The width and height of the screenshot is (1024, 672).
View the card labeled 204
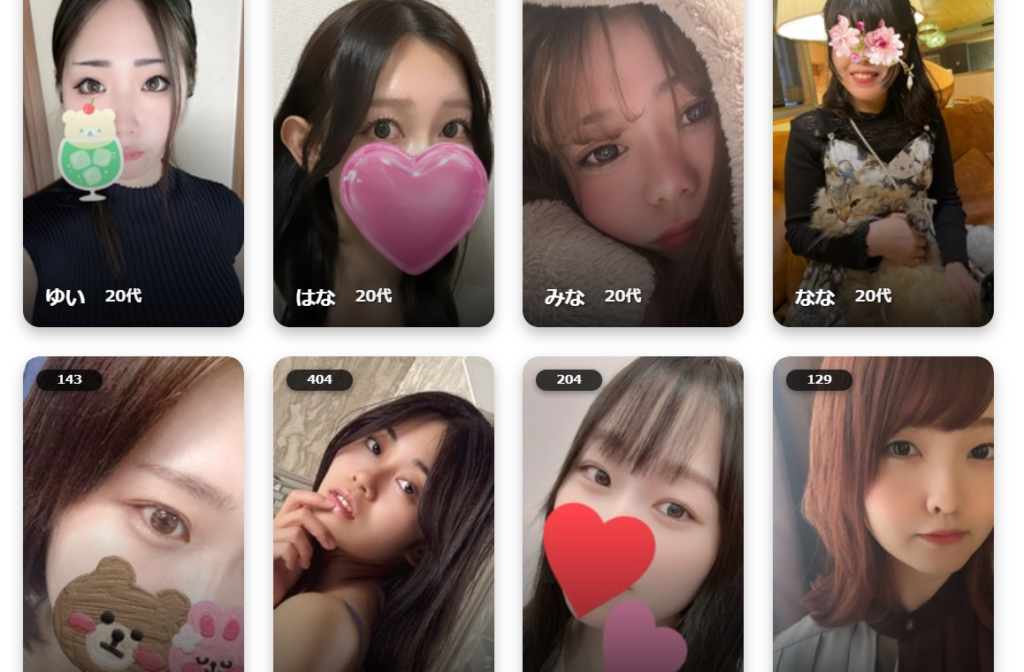[632, 515]
